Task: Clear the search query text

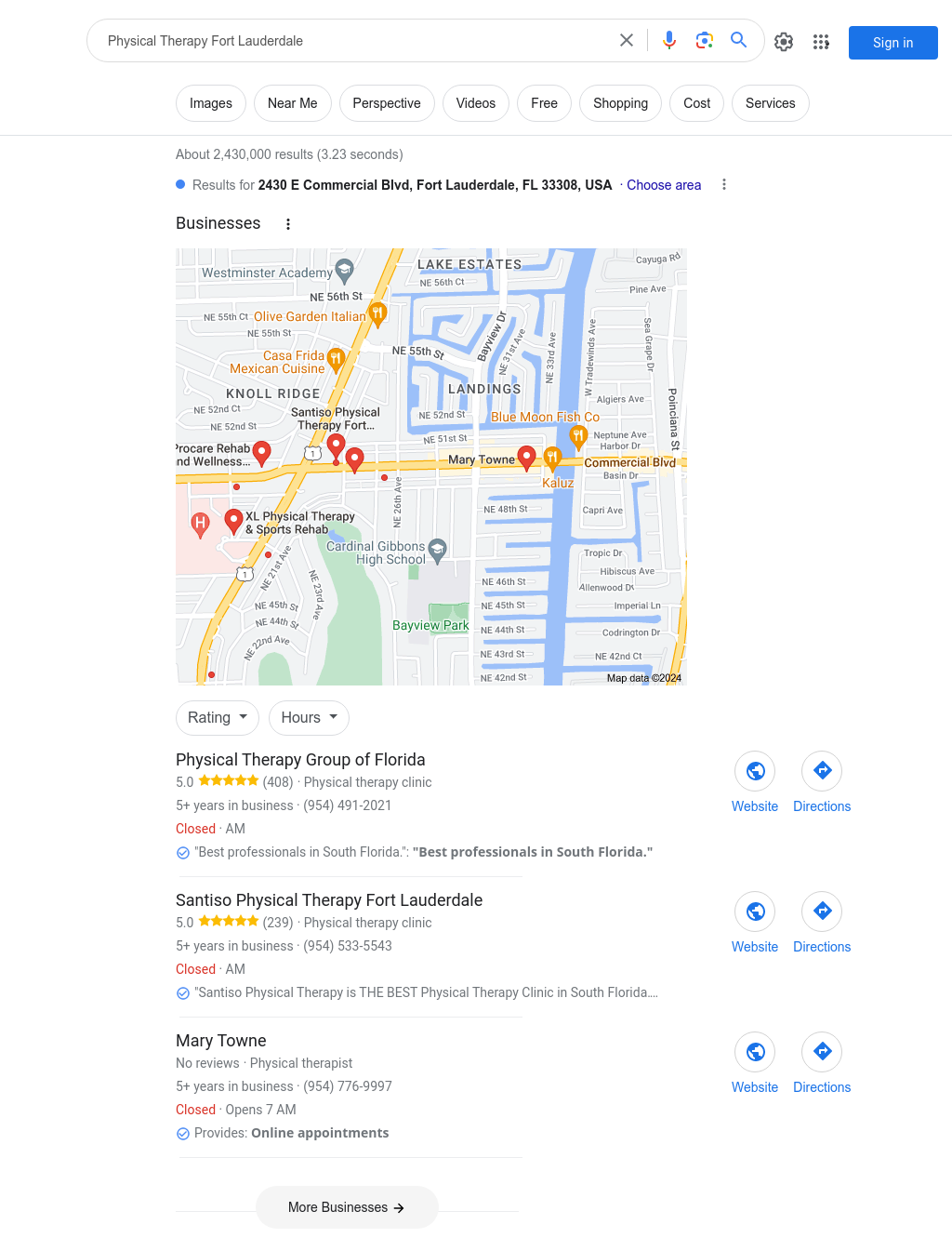Action: (627, 40)
